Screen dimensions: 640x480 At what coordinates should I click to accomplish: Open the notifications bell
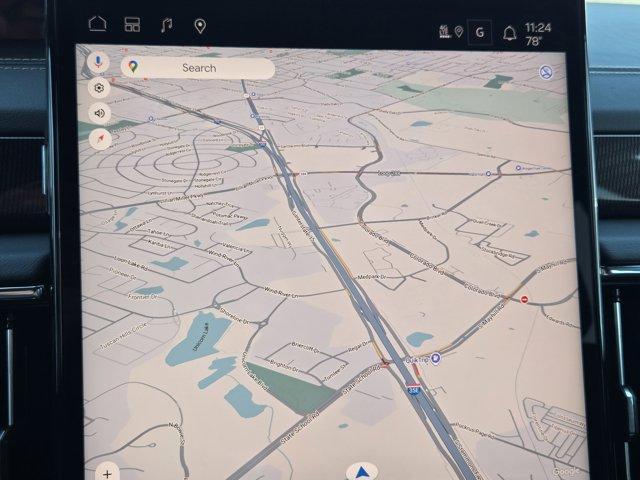pos(509,32)
